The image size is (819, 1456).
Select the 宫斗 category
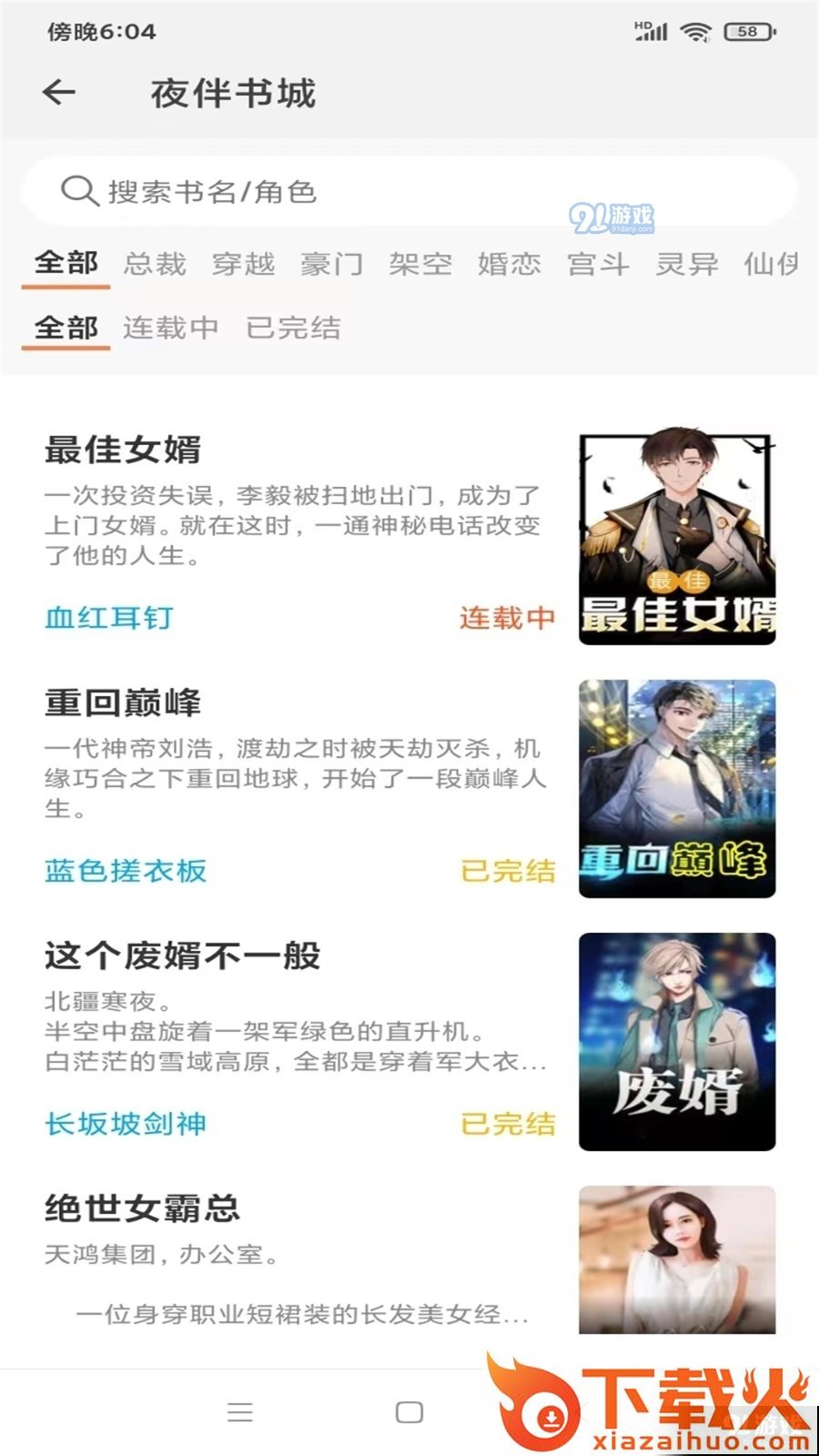coord(598,264)
